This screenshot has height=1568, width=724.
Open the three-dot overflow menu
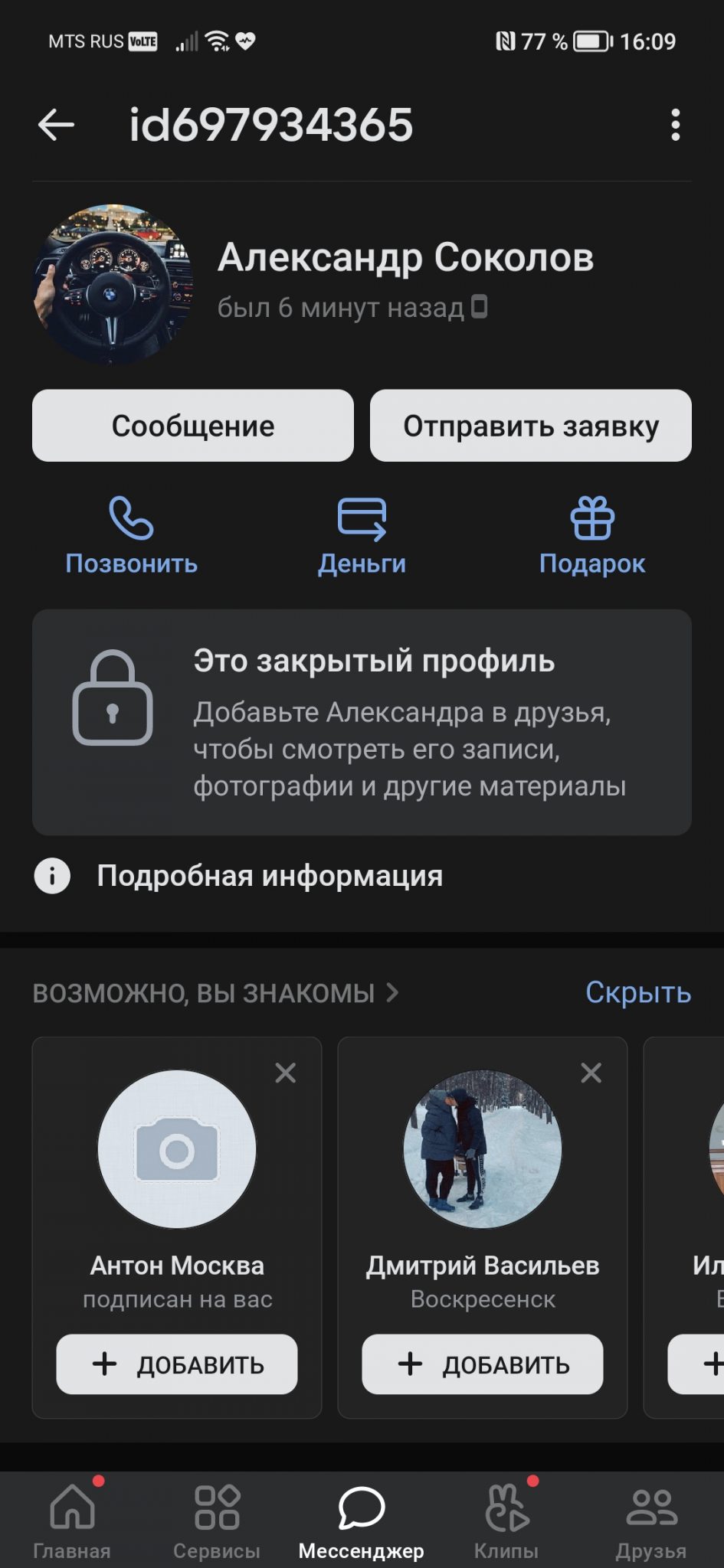coord(675,125)
